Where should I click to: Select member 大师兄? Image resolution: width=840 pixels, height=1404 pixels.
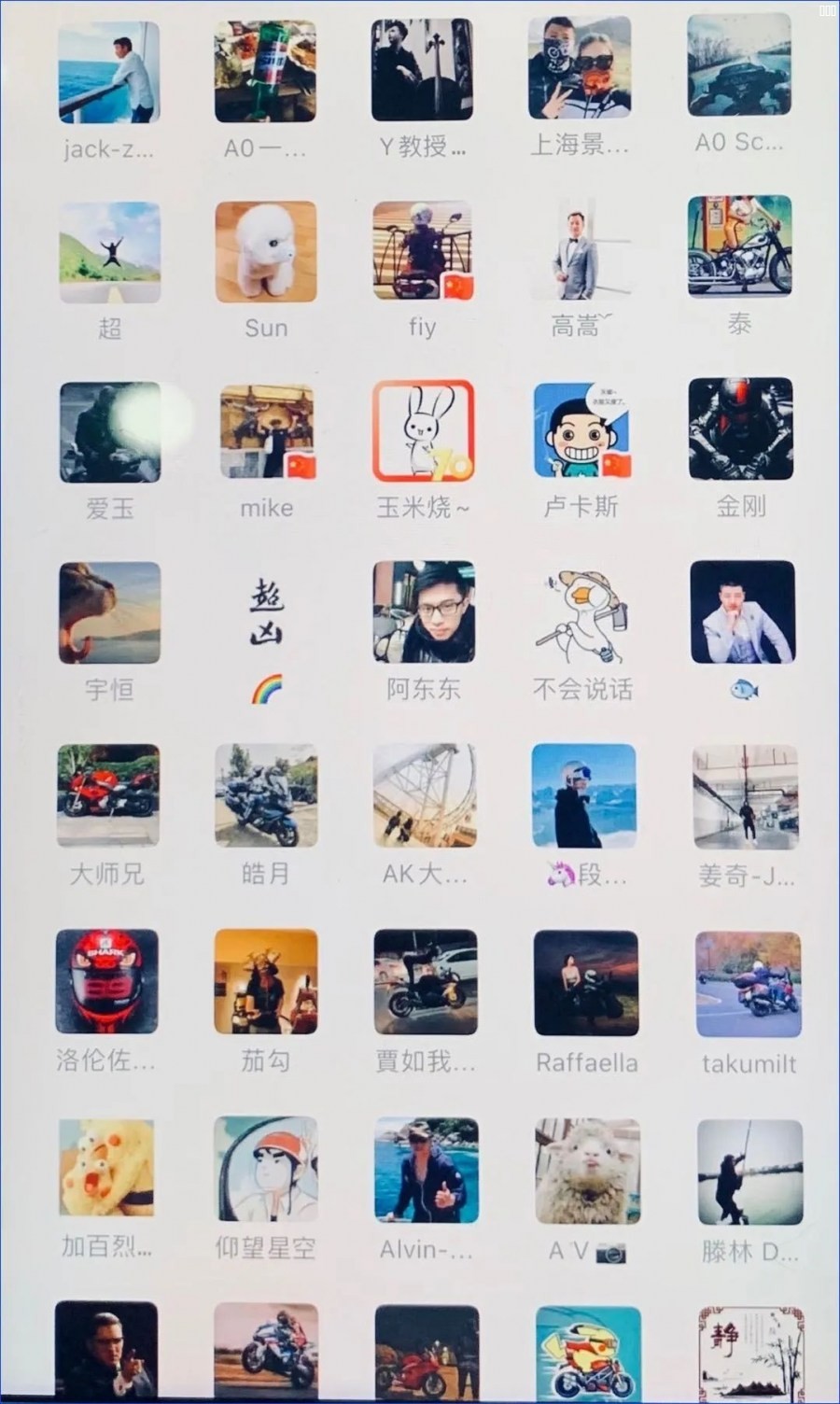108,795
